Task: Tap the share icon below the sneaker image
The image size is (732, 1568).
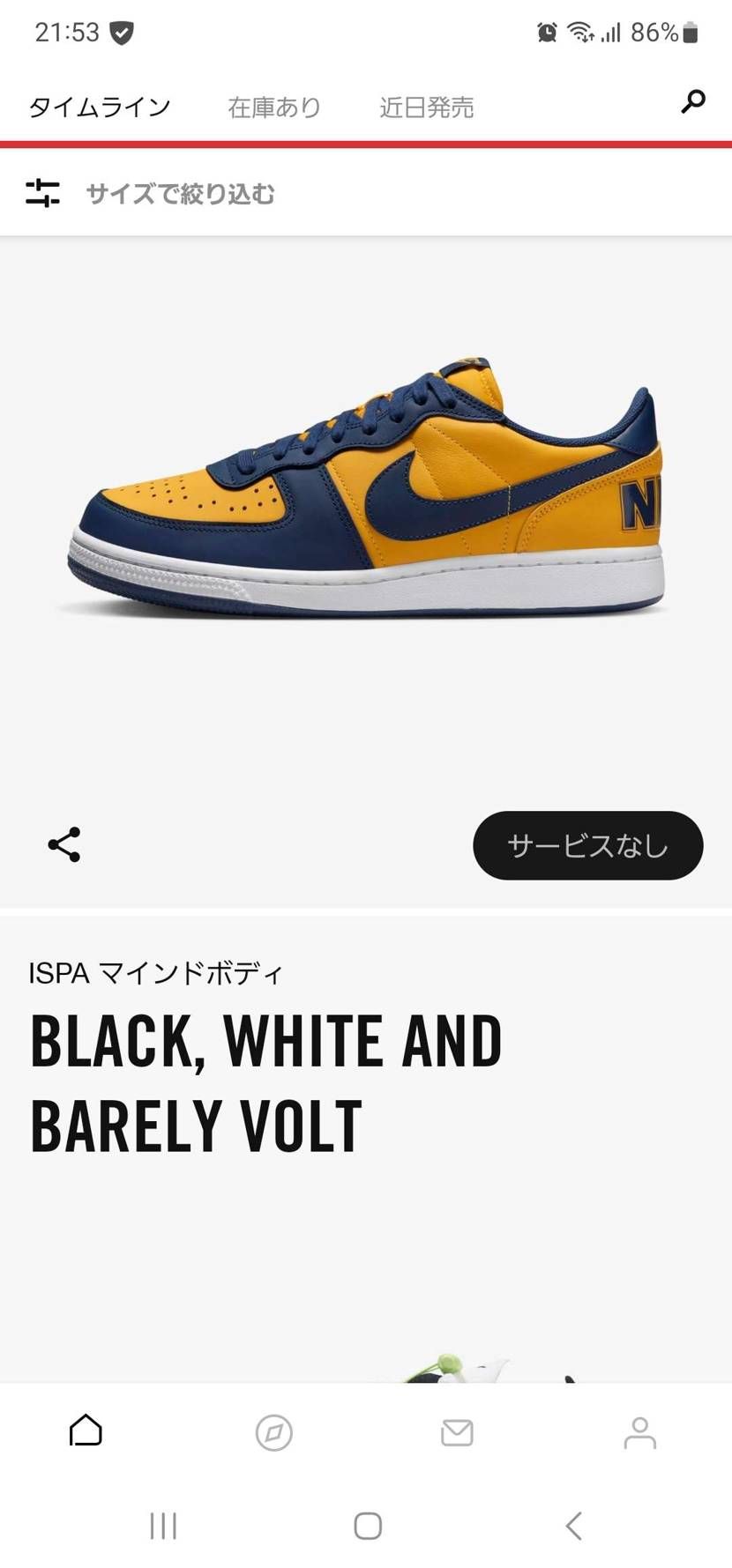Action: [63, 845]
